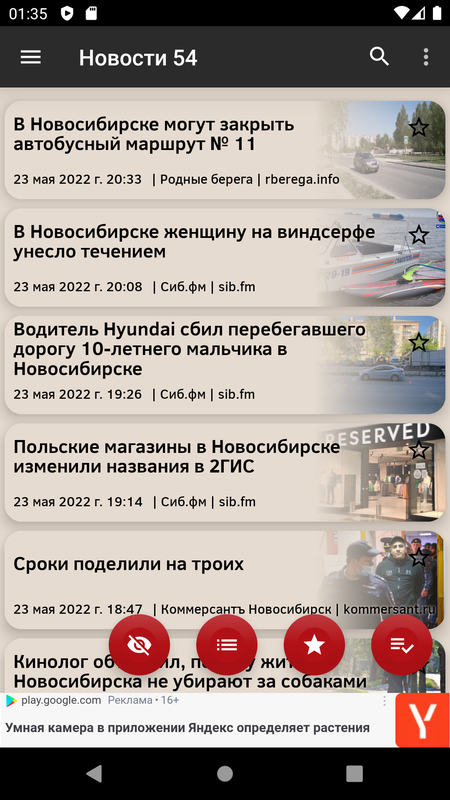Star the виндсерфе article
Image resolution: width=450 pixels, height=800 pixels.
[x=419, y=235]
